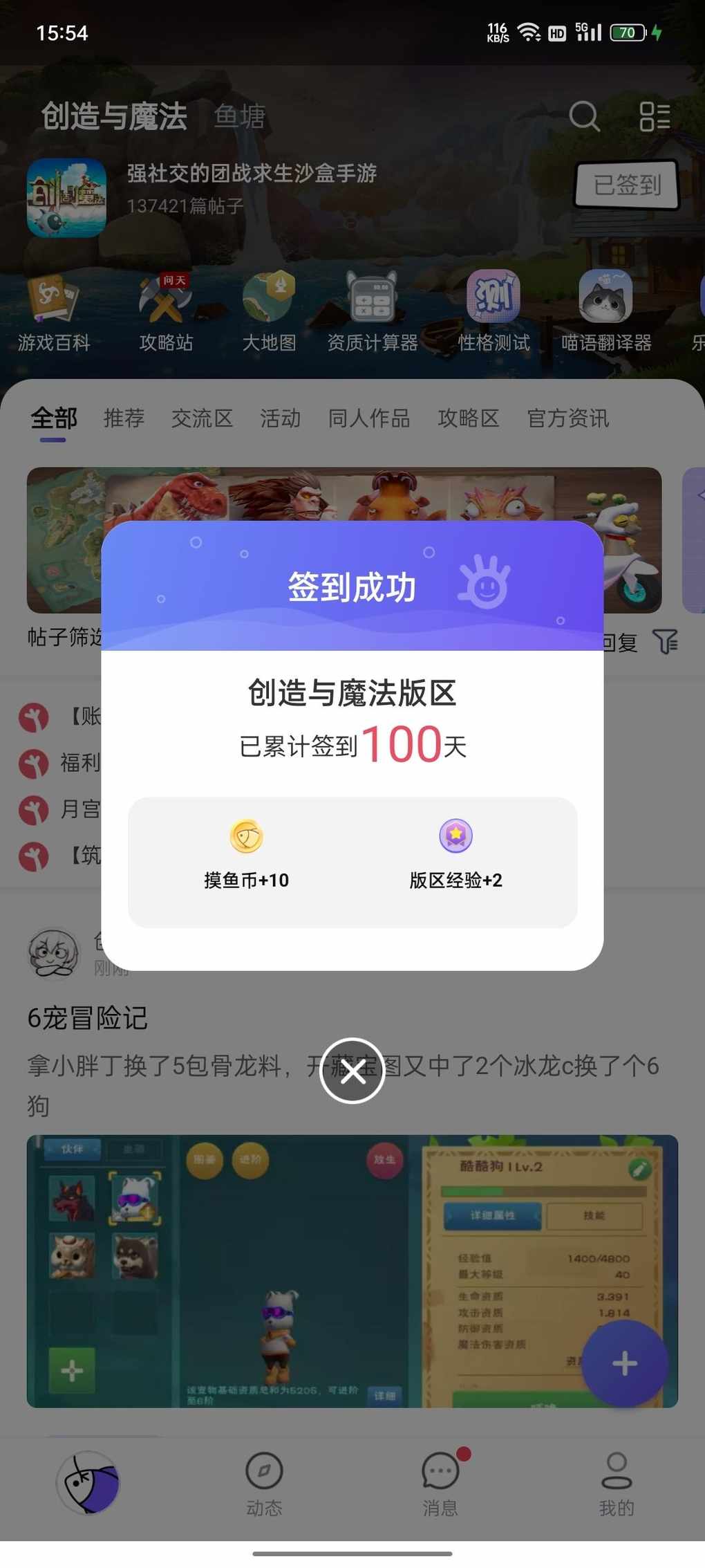View the 活动 tab
This screenshot has width=705, height=1568.
pyautogui.click(x=280, y=418)
